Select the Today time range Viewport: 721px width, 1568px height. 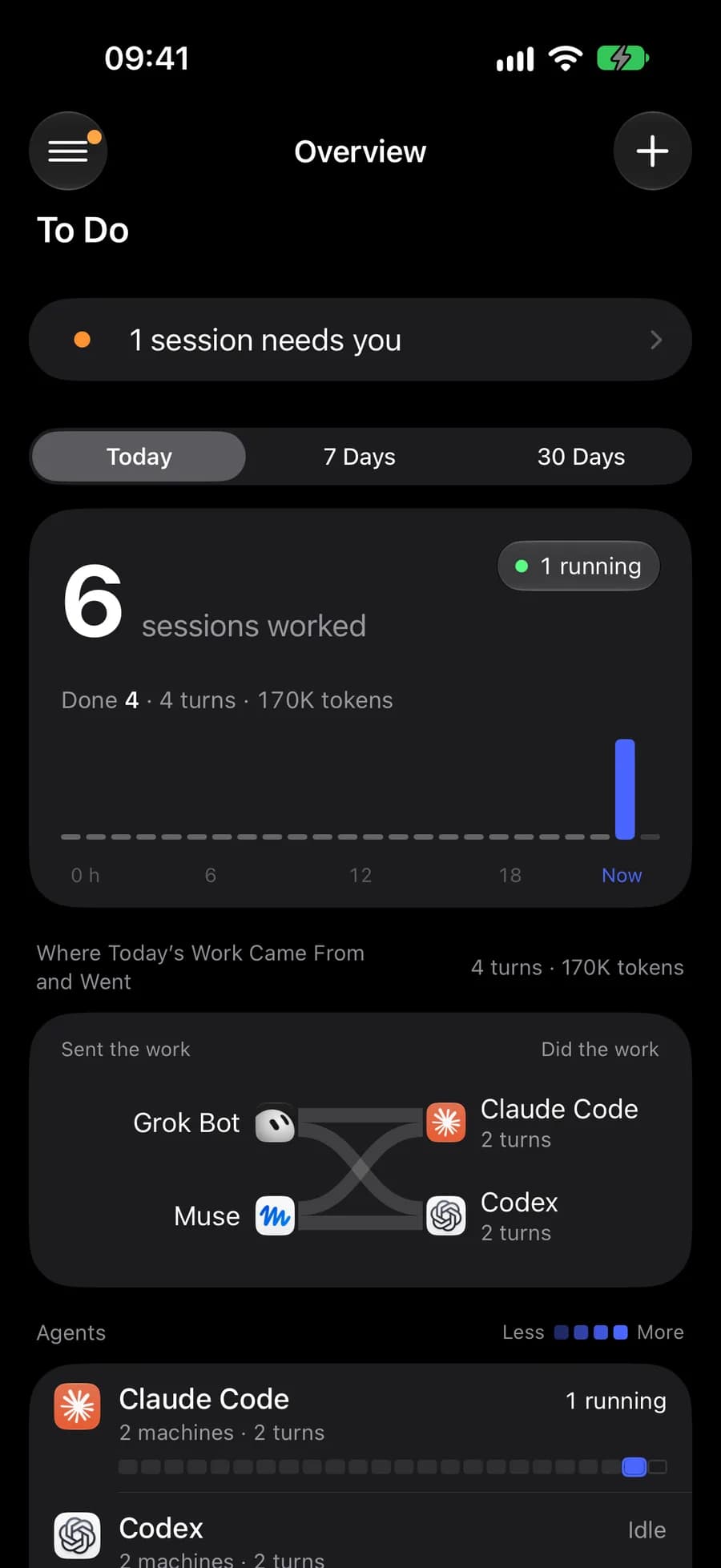coord(139,457)
